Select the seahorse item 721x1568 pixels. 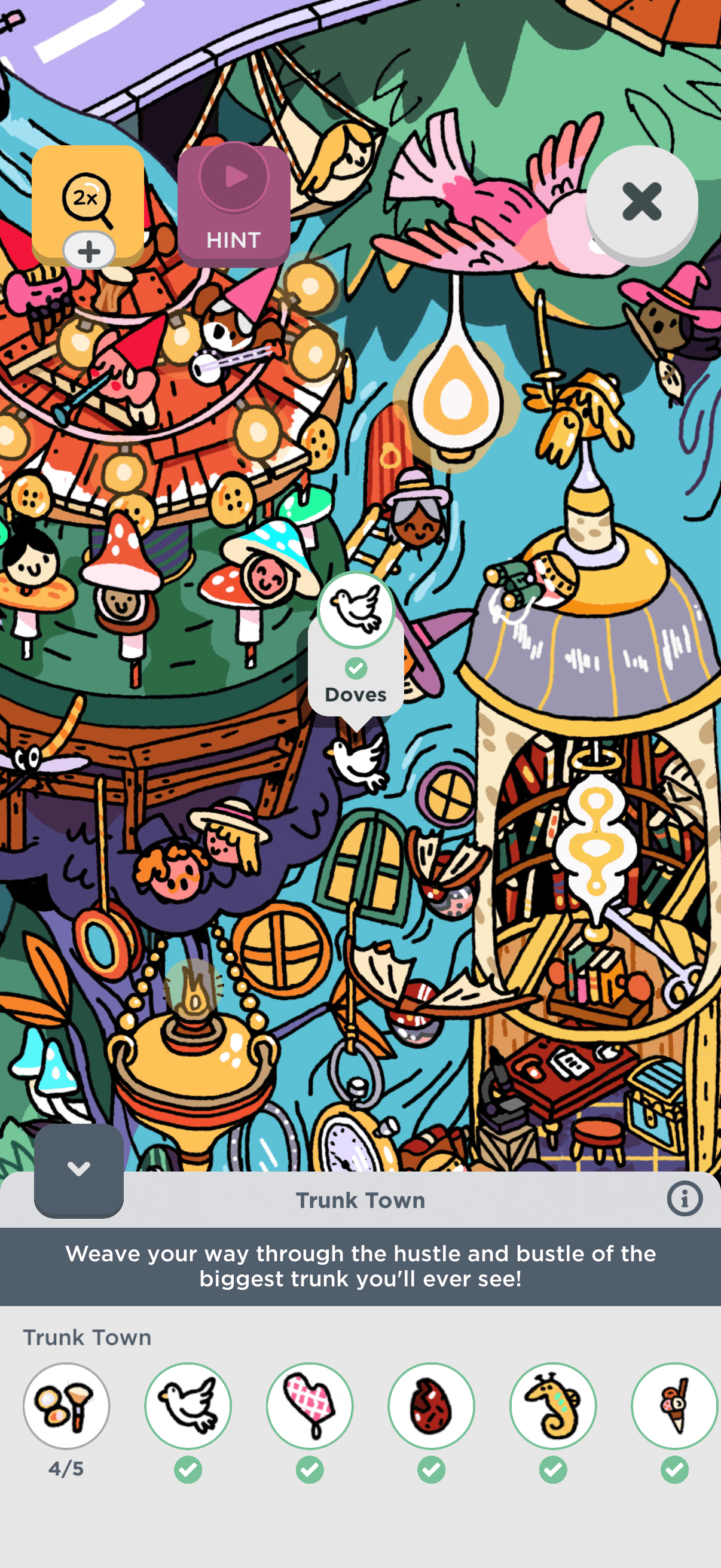(x=553, y=1406)
